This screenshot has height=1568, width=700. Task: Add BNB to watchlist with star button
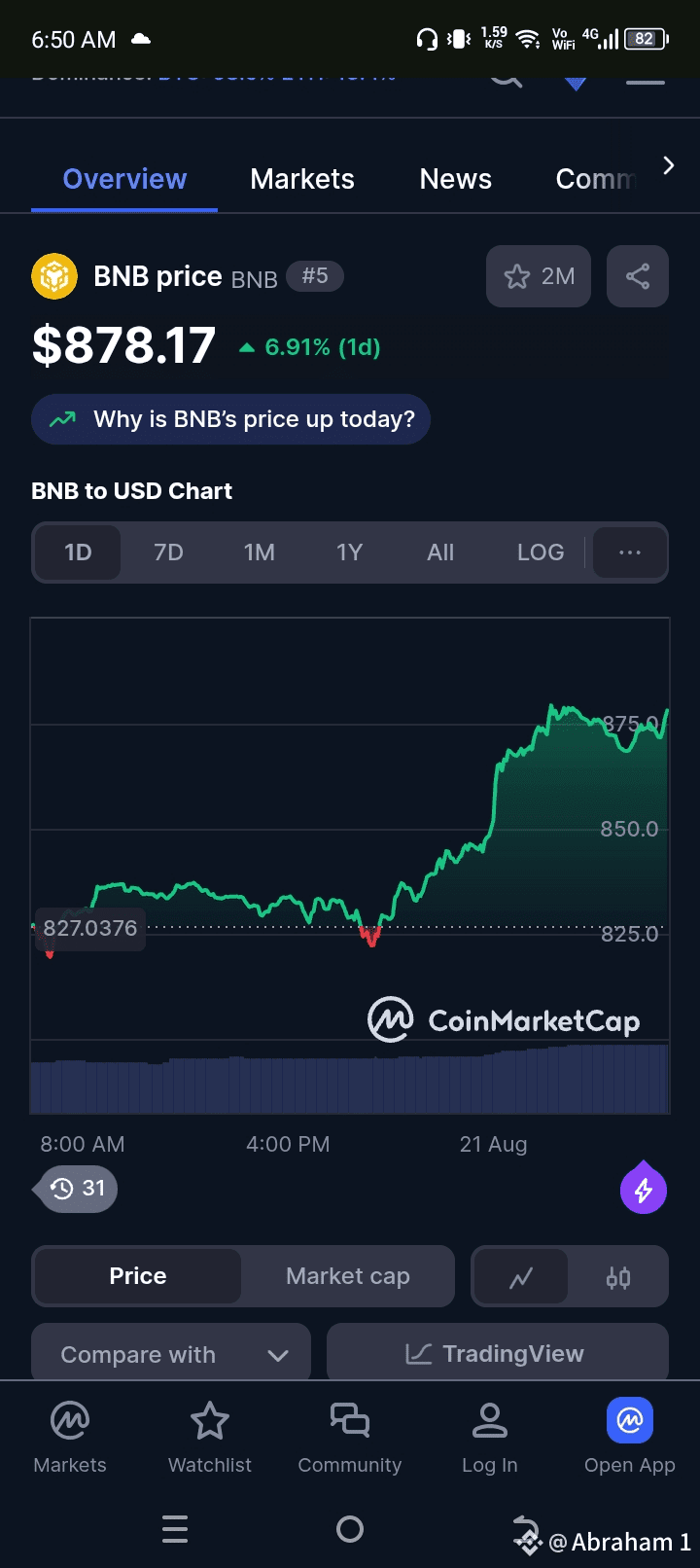(x=539, y=276)
